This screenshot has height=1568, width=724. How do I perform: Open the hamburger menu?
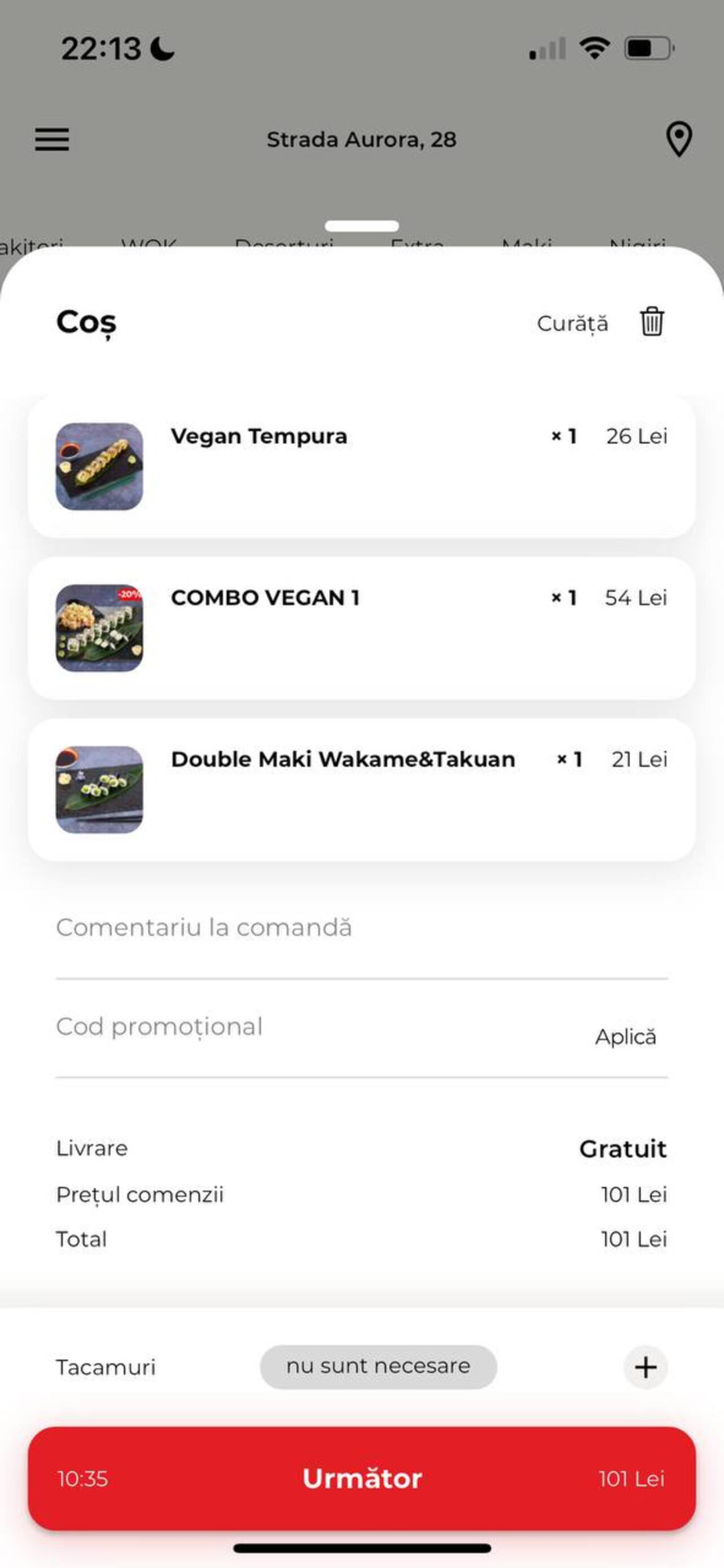point(52,140)
